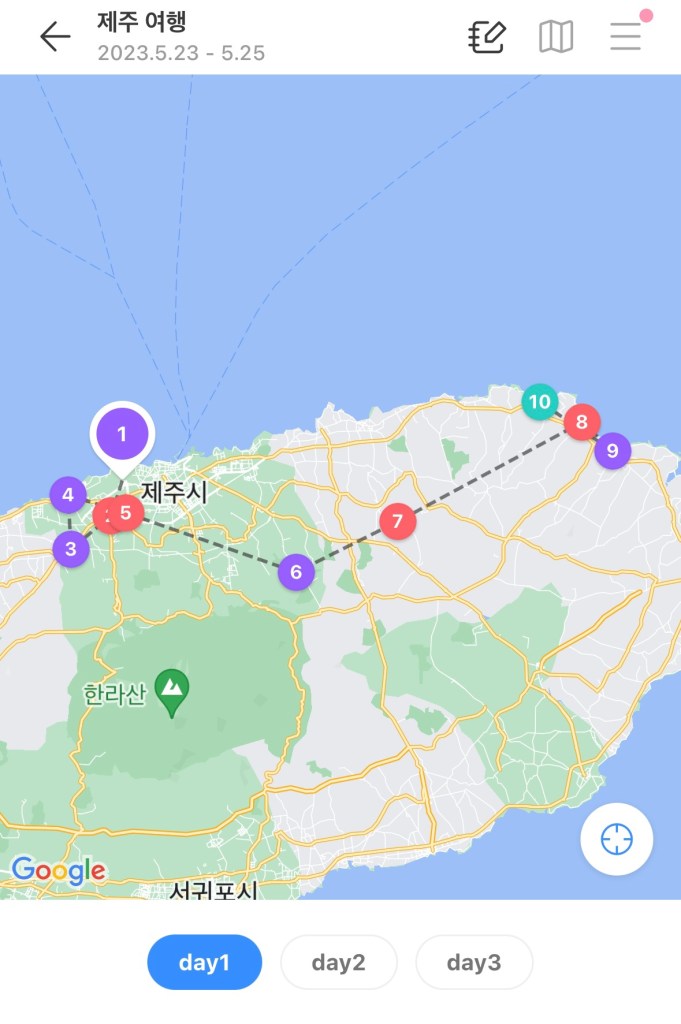Recenter map with the location button

click(617, 839)
